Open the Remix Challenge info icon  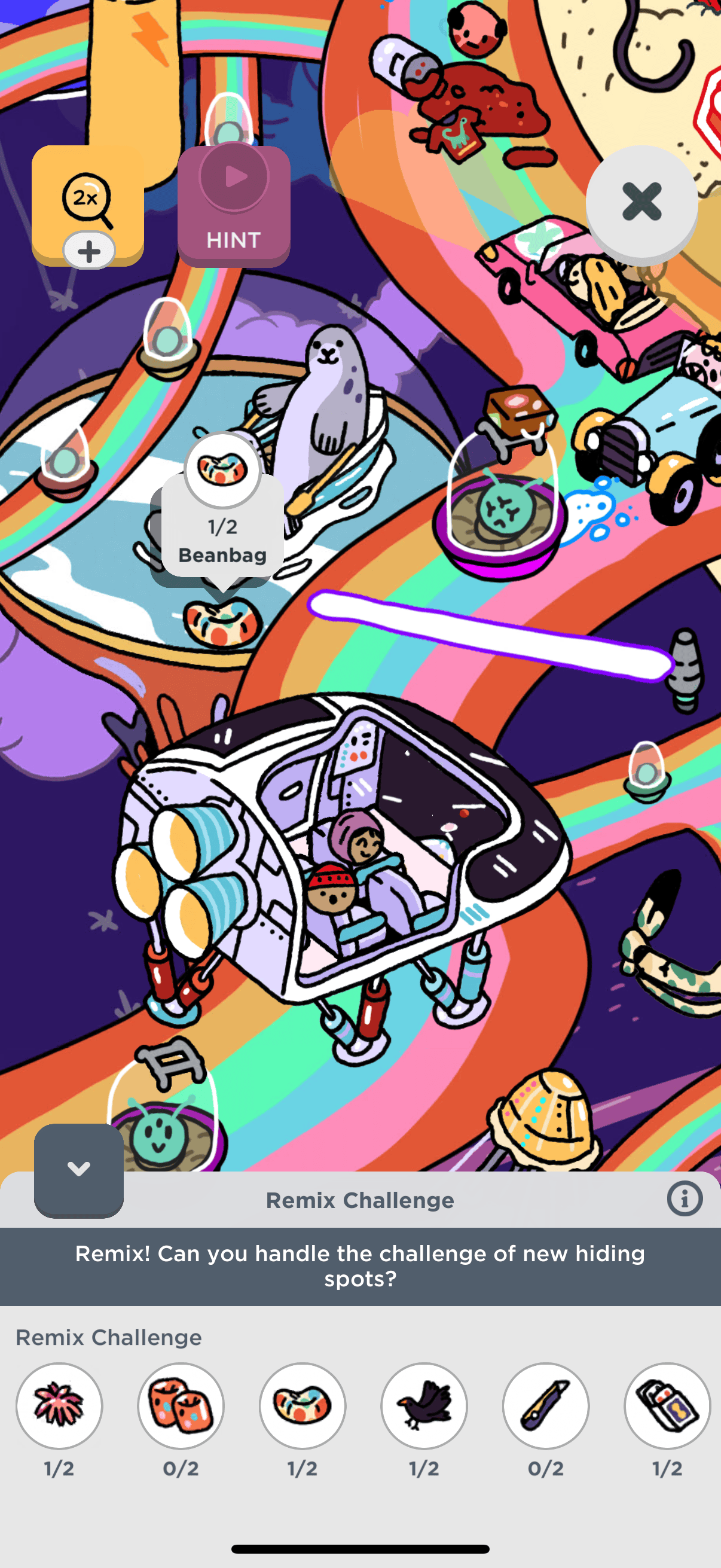685,1199
